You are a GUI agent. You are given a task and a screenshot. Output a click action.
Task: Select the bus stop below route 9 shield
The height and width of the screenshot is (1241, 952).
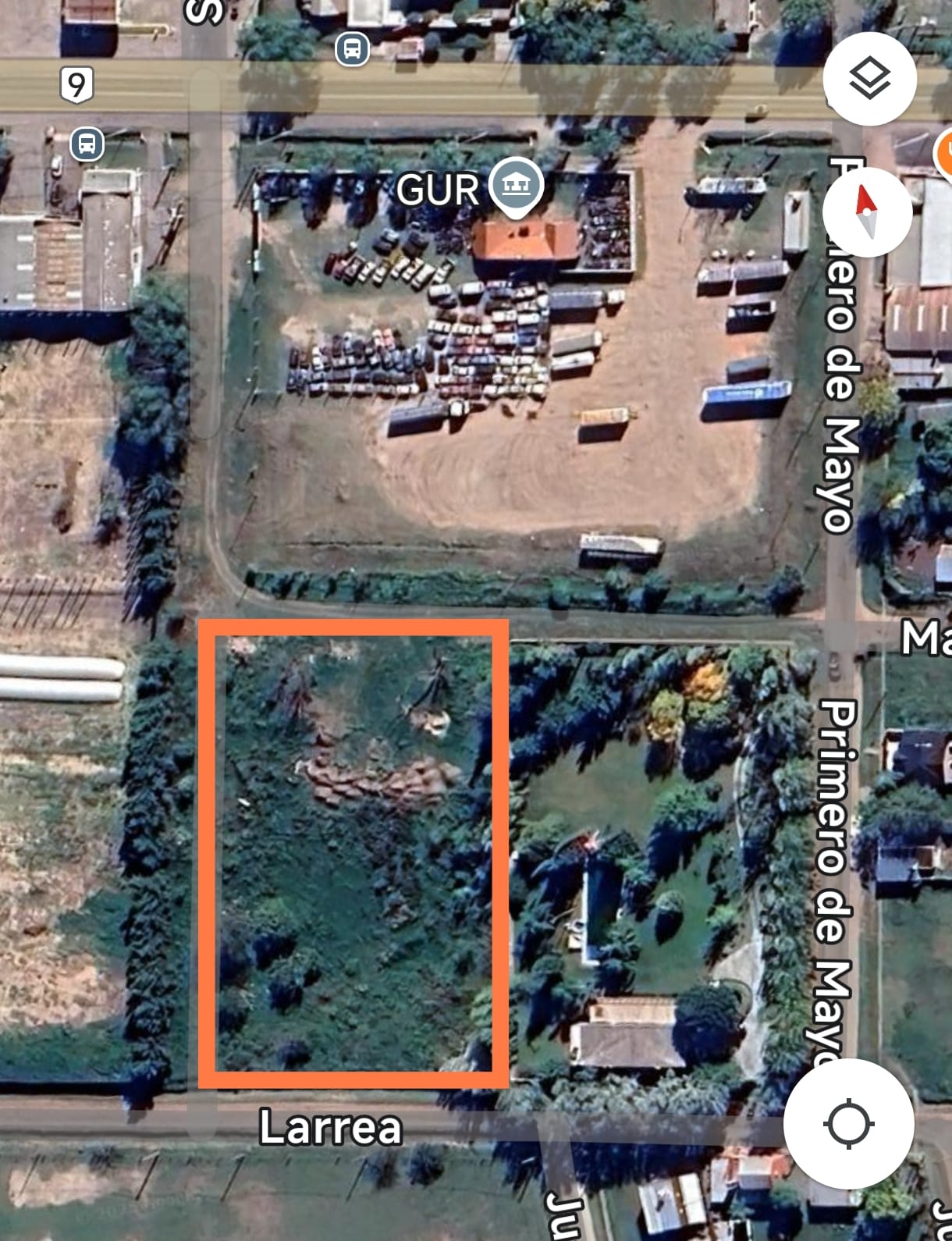click(x=87, y=144)
